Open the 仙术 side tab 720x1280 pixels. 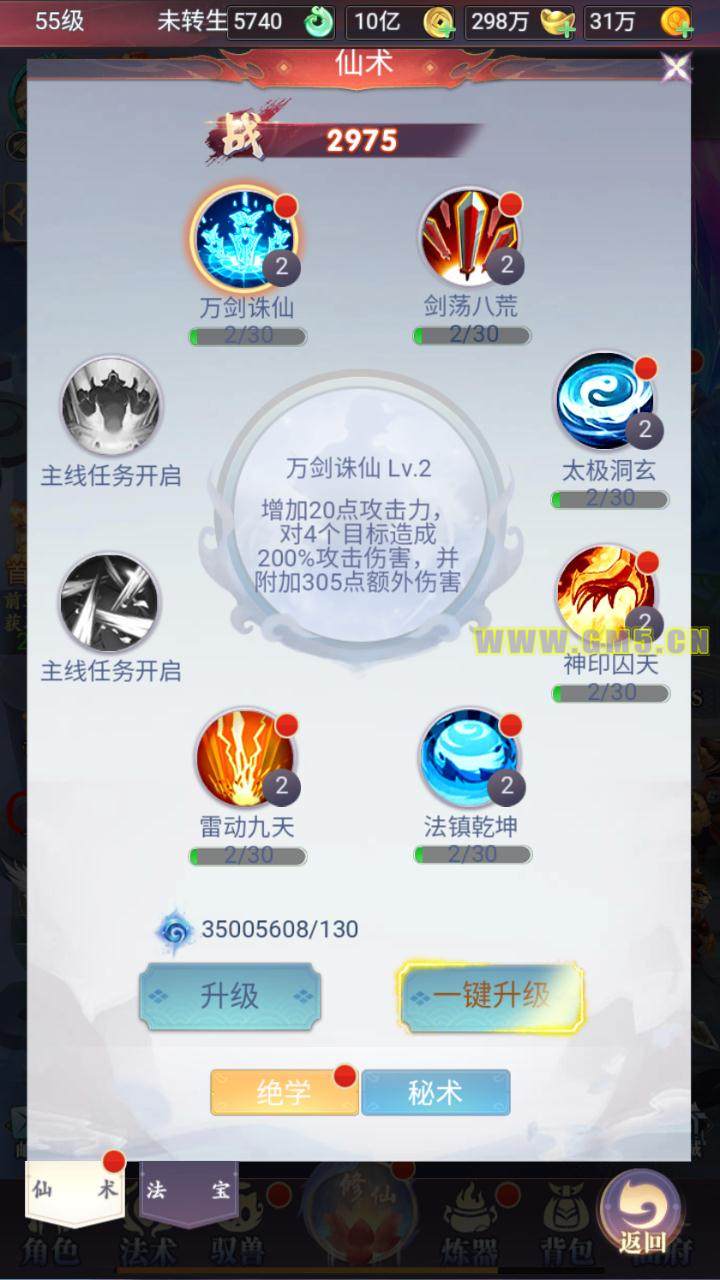coord(75,1192)
